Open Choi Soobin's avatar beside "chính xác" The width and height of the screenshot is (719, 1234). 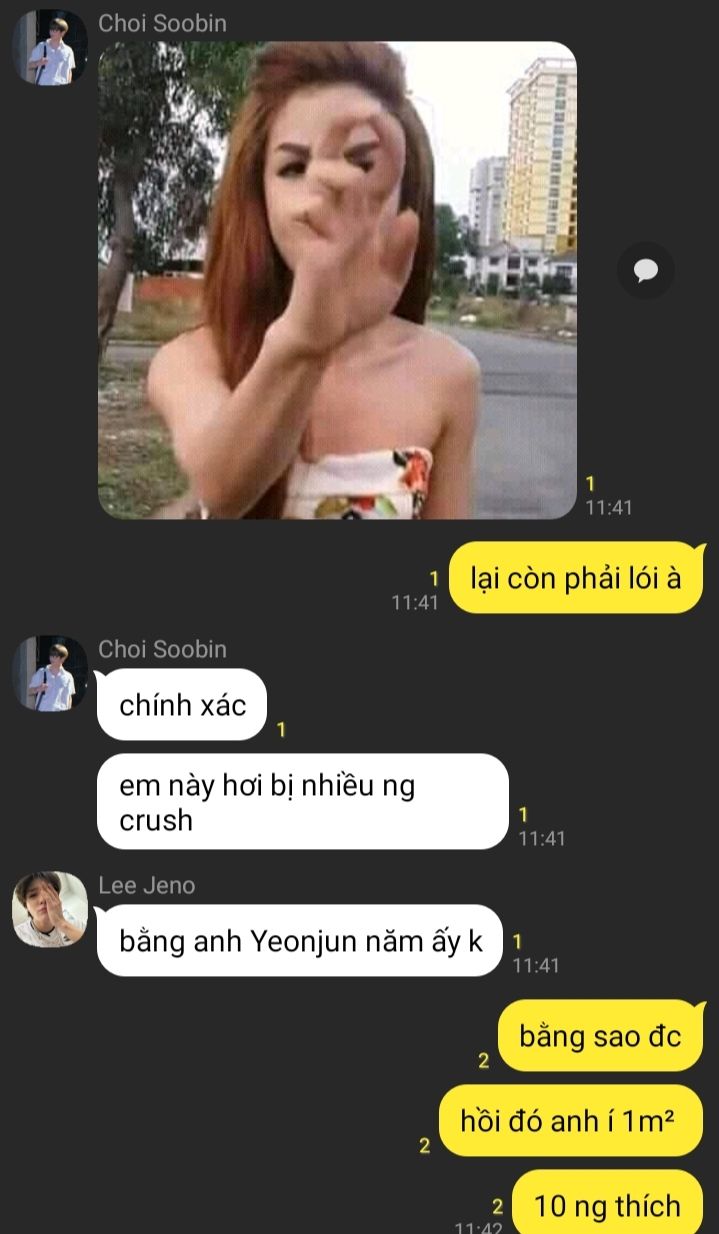point(49,673)
